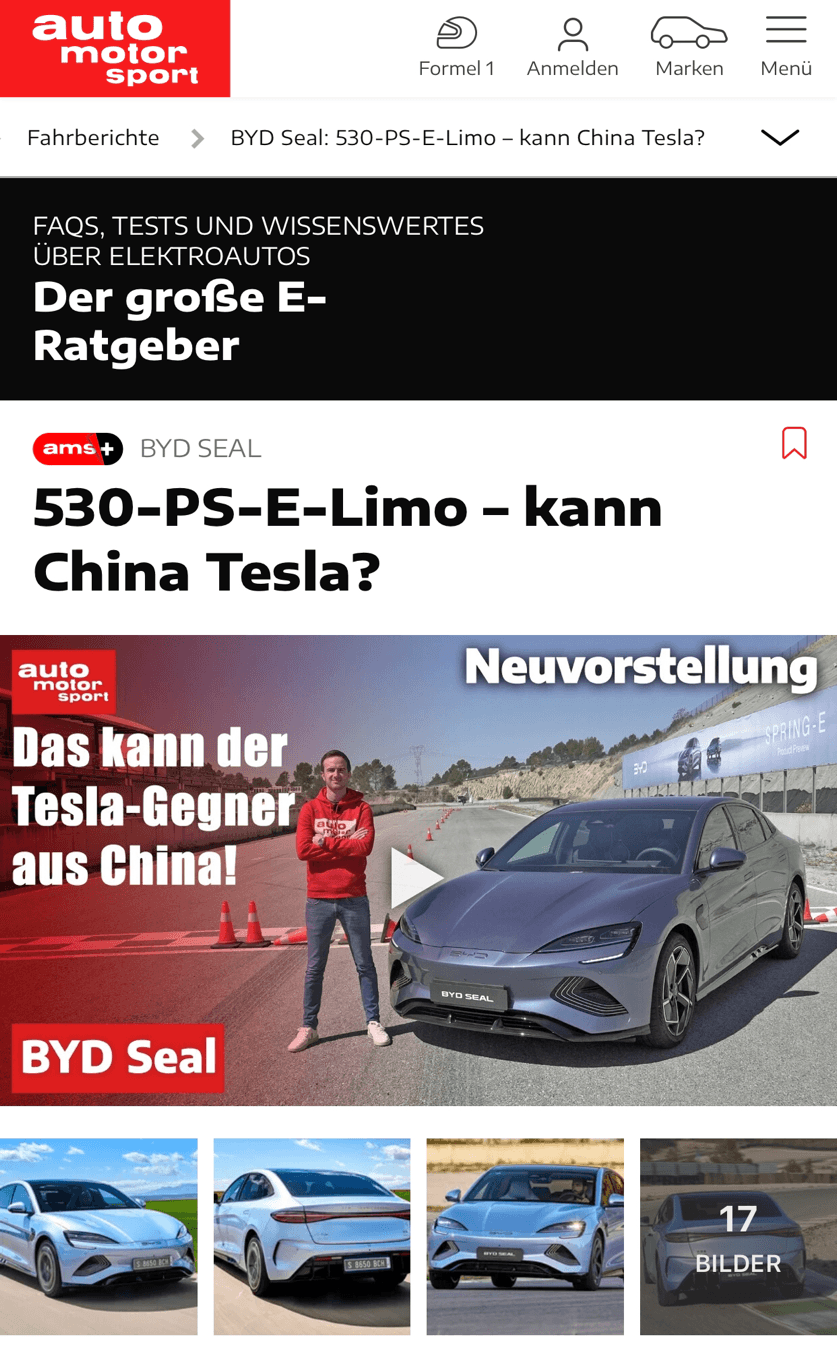Image resolution: width=837 pixels, height=1359 pixels.
Task: Open the Menü hamburger menu
Action: click(x=786, y=47)
